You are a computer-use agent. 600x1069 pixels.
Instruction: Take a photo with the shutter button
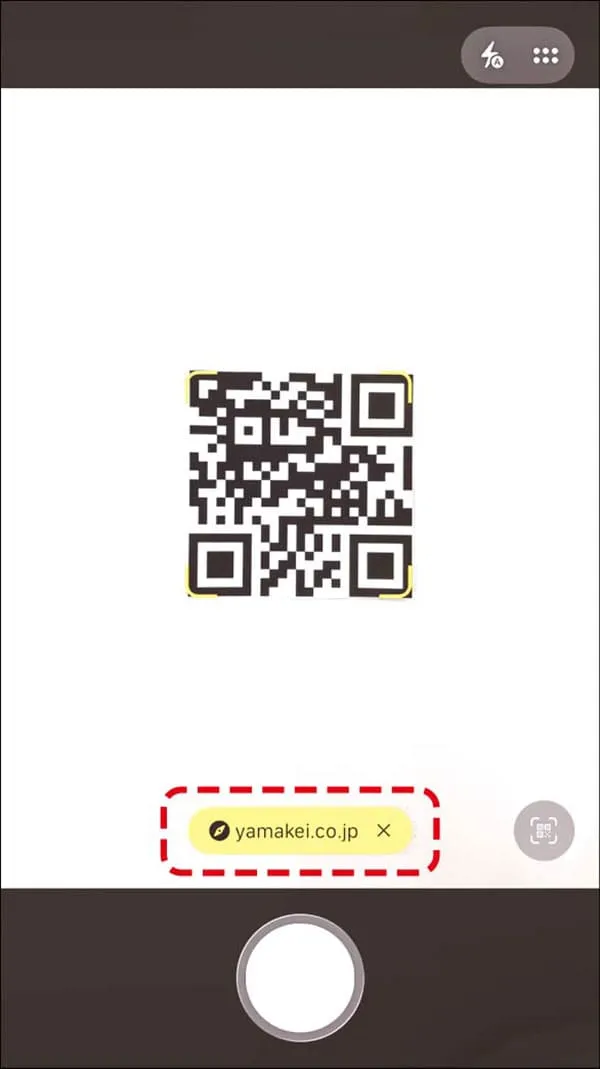[x=300, y=976]
